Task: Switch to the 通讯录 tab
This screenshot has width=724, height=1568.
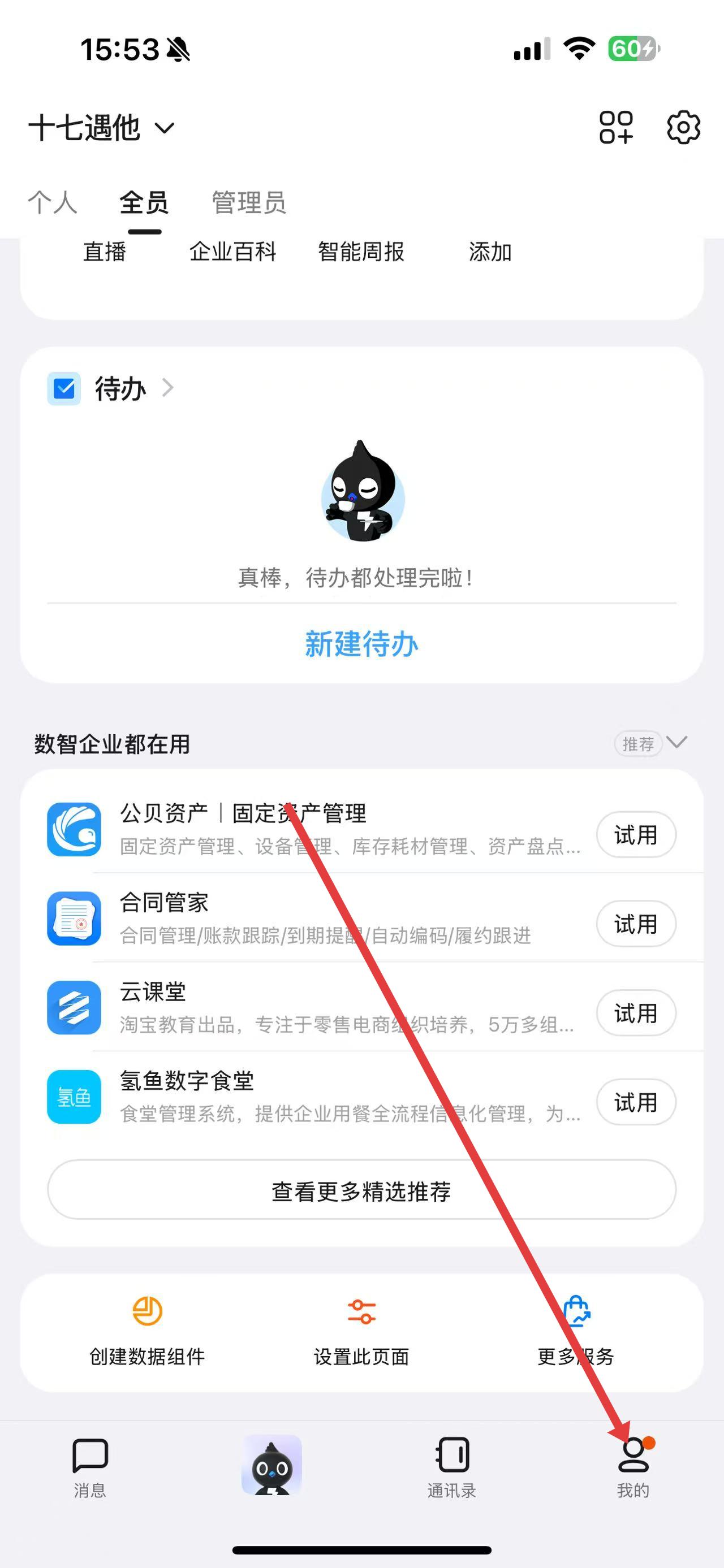Action: pyautogui.click(x=452, y=1467)
